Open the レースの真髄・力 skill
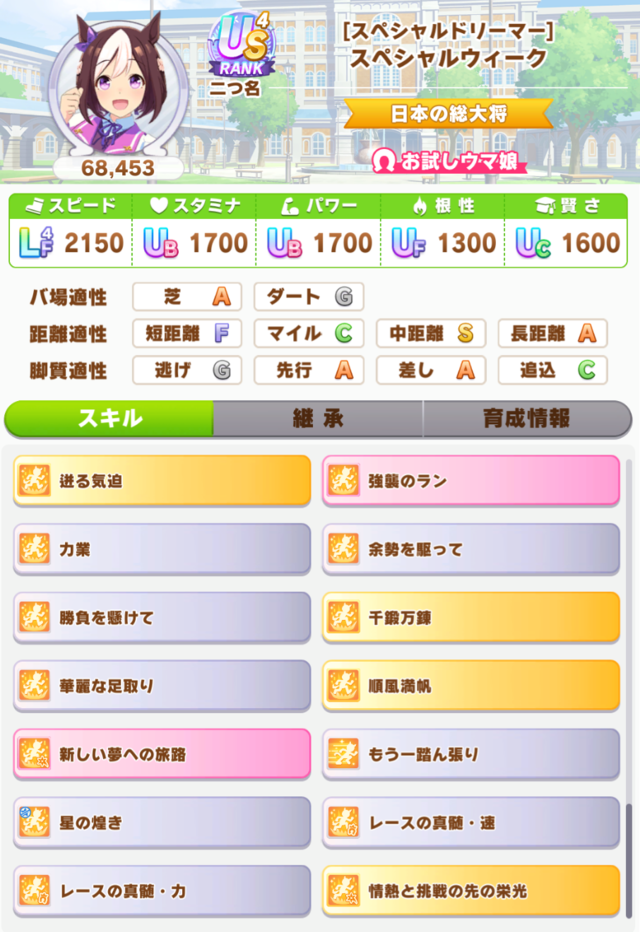This screenshot has height=932, width=640. (x=162, y=891)
